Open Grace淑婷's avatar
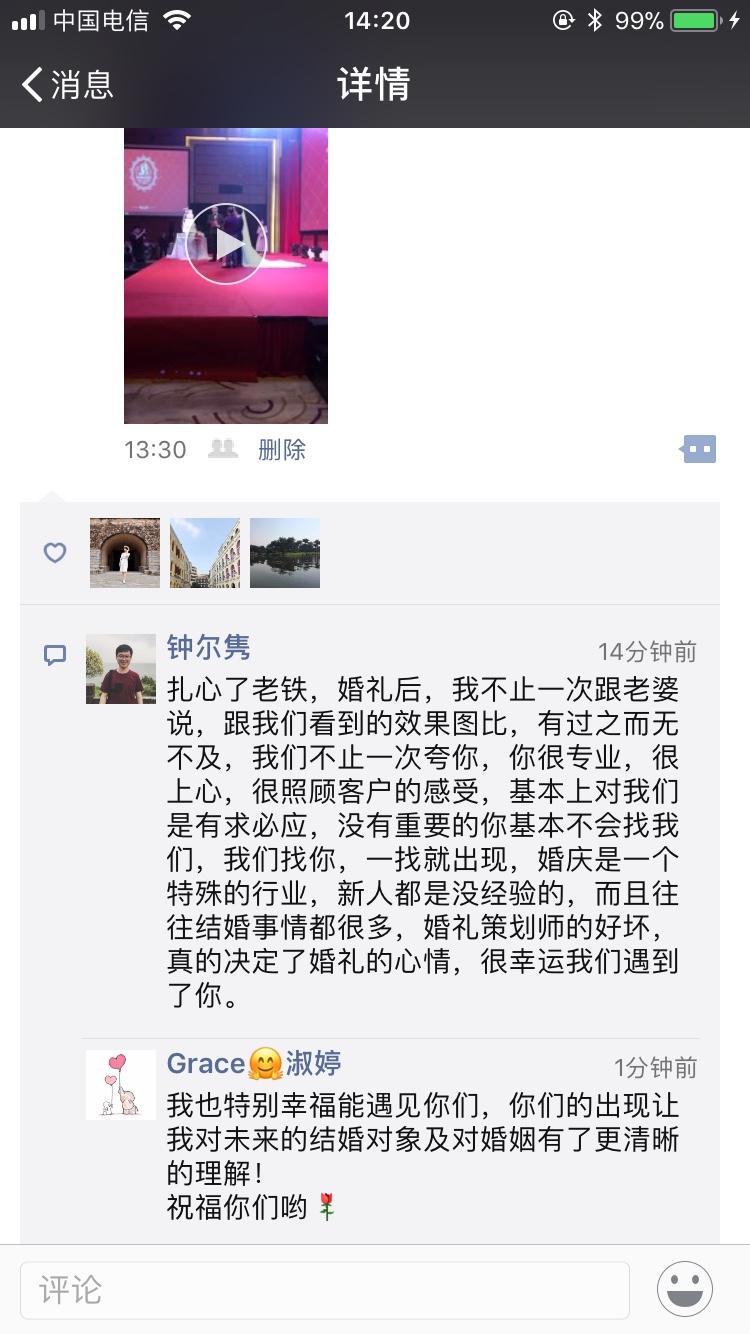750x1334 pixels. 121,1085
